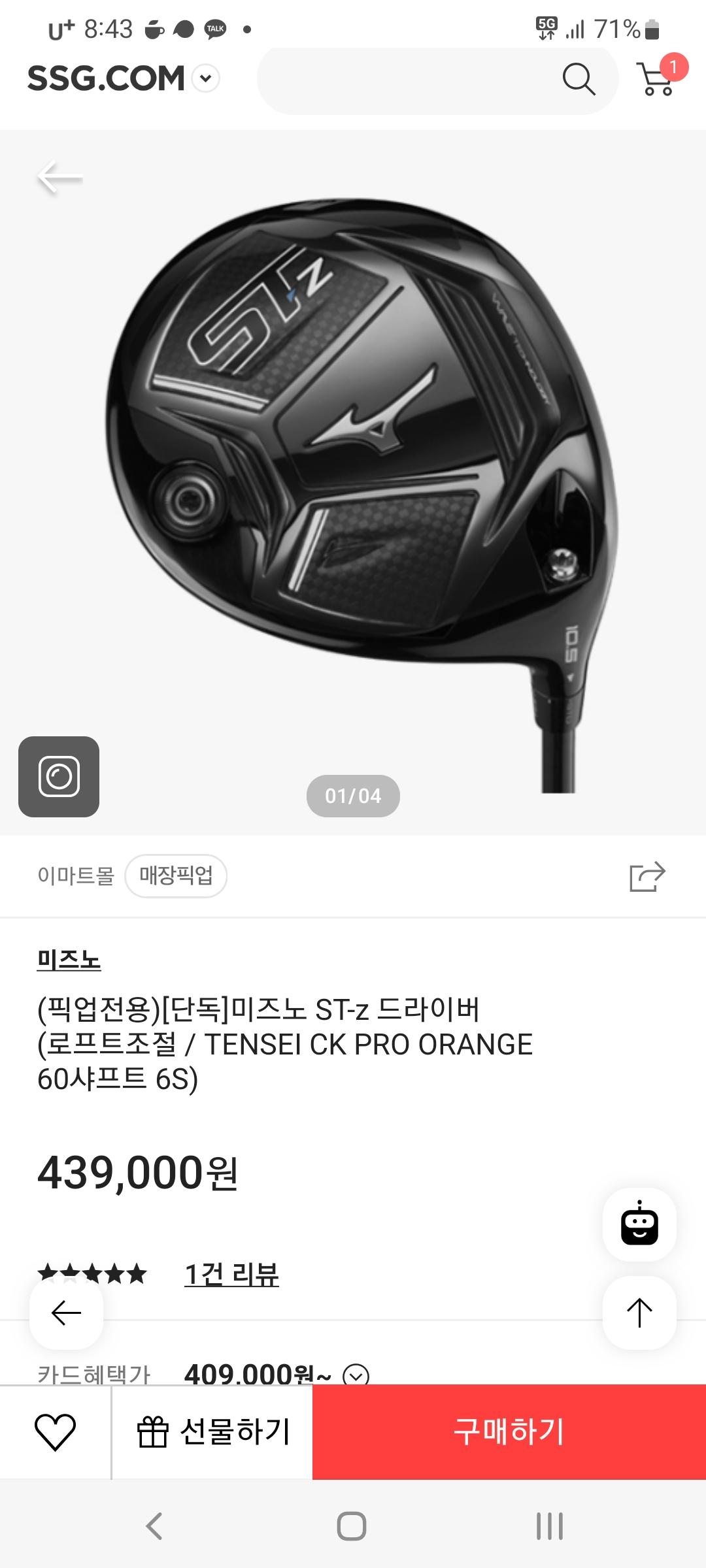This screenshot has width=706, height=1568.
Task: Tap the search input field
Action: 405,81
